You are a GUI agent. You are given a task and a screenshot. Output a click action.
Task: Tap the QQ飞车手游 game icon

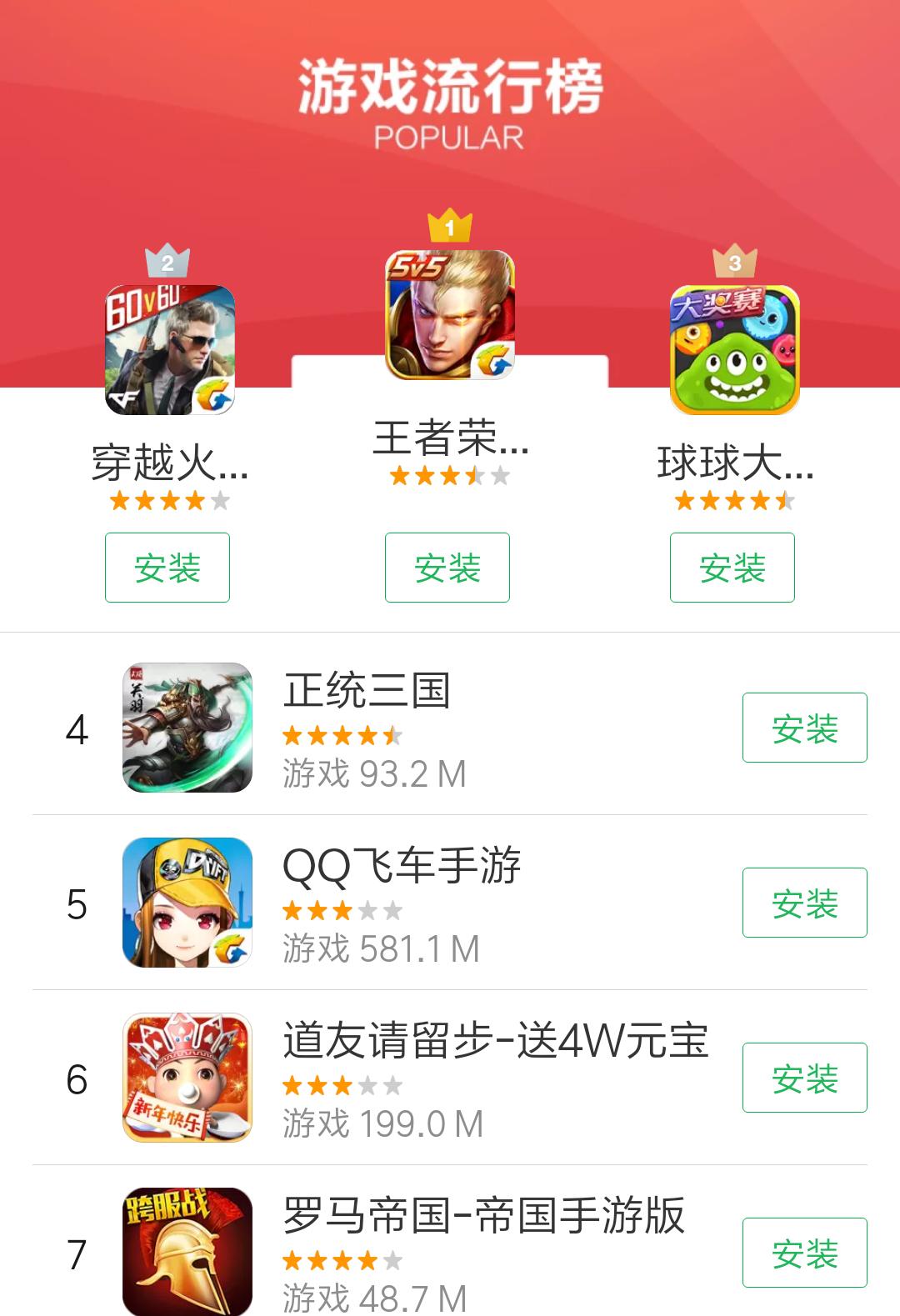coord(187,903)
